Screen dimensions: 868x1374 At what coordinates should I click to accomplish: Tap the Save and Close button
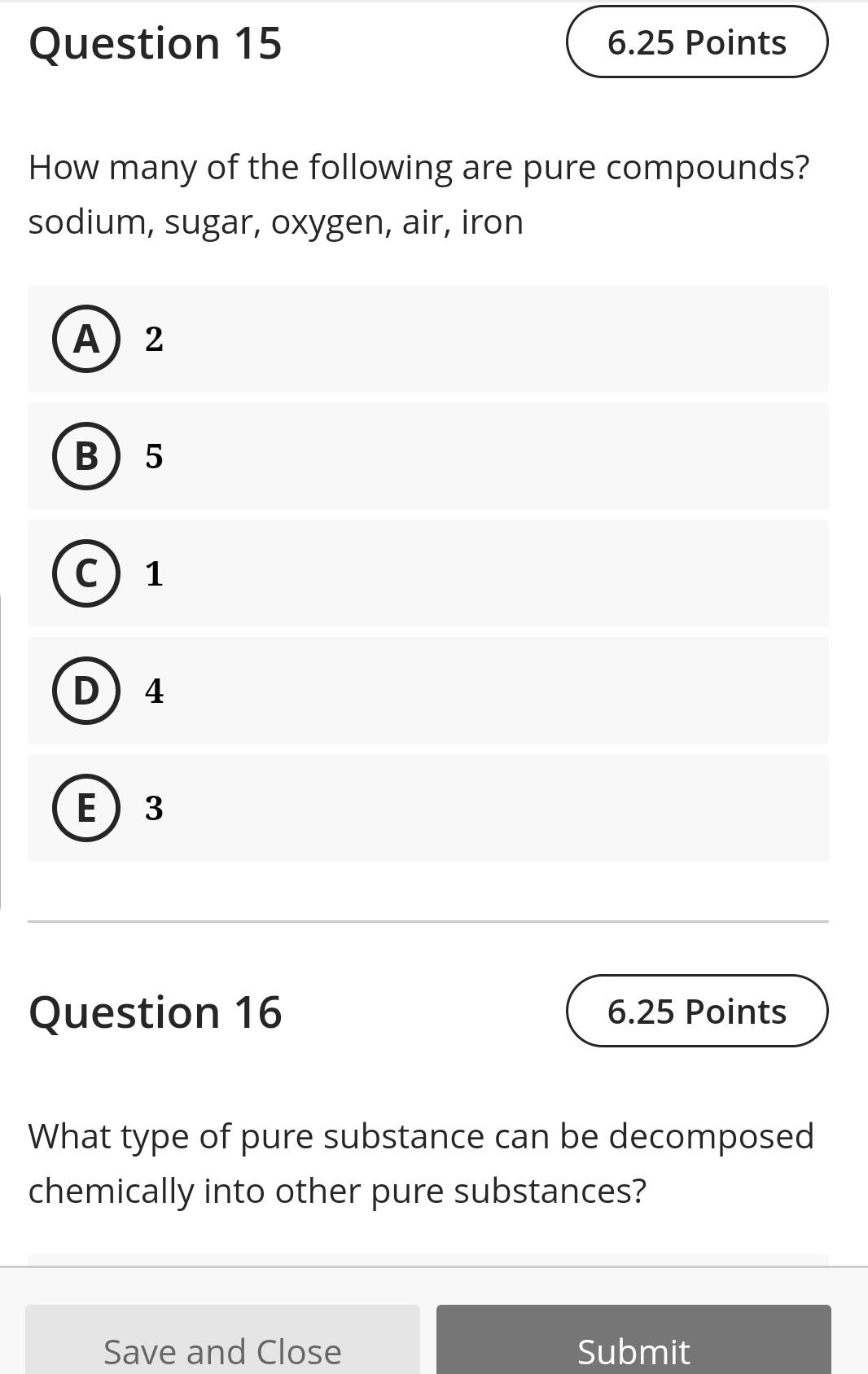222,1342
